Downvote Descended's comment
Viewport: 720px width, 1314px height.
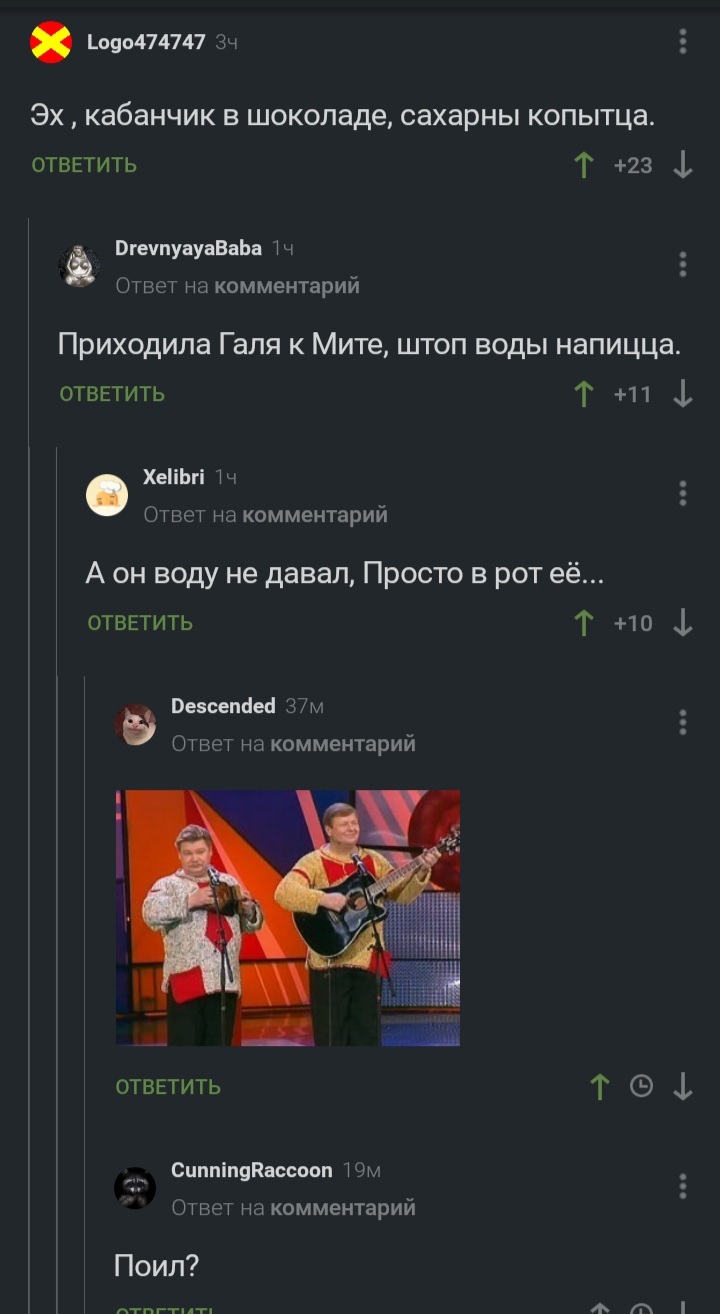pyautogui.click(x=683, y=1087)
